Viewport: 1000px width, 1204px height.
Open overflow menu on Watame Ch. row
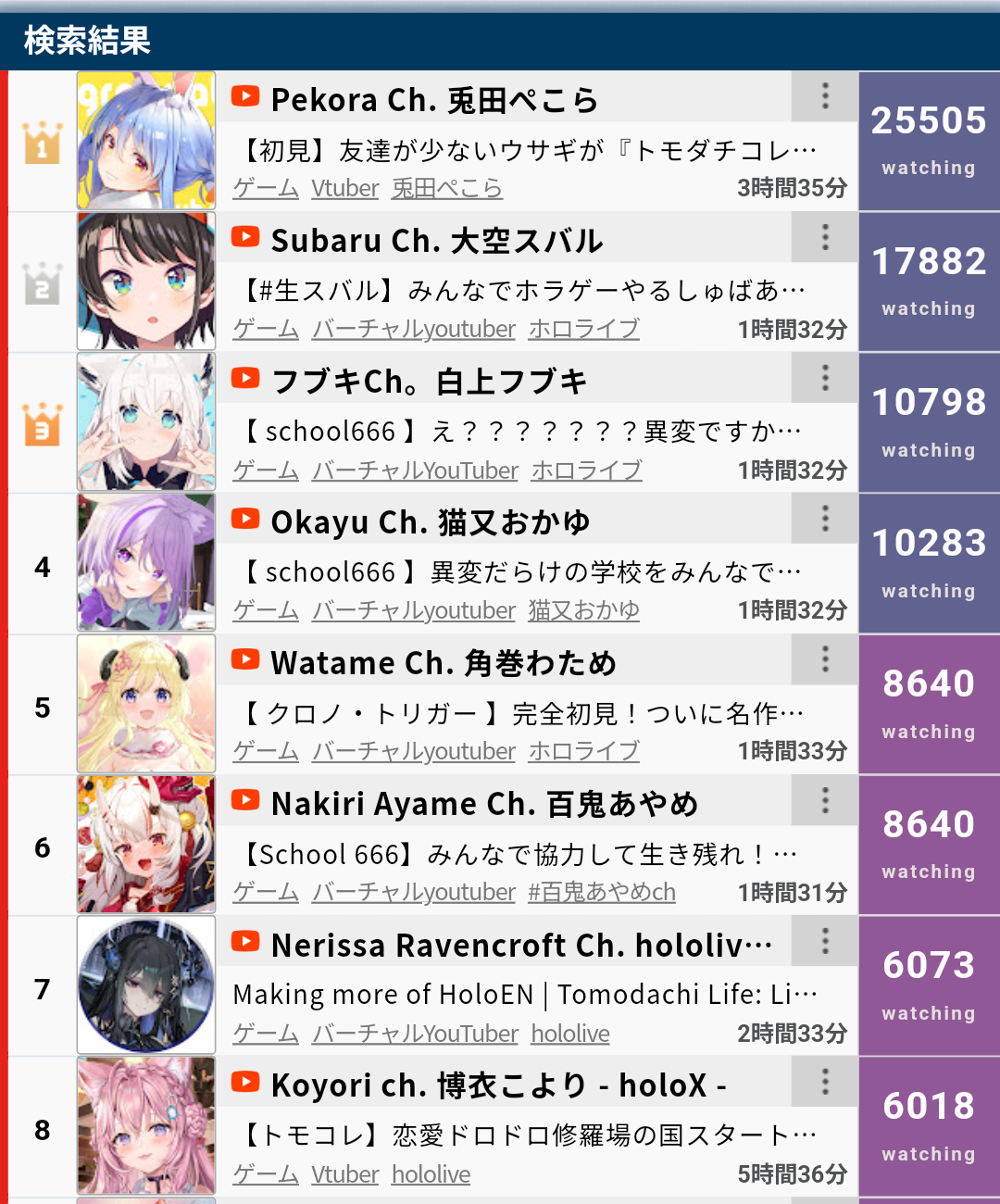(x=824, y=659)
